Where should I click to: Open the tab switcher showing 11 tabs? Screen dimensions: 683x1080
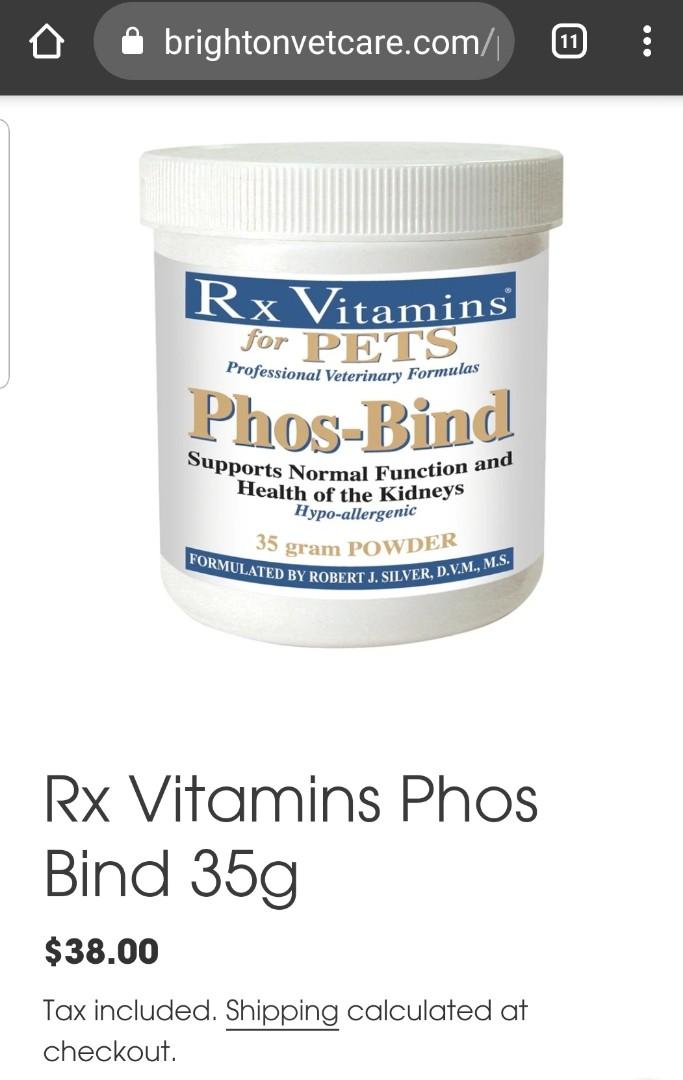point(569,42)
